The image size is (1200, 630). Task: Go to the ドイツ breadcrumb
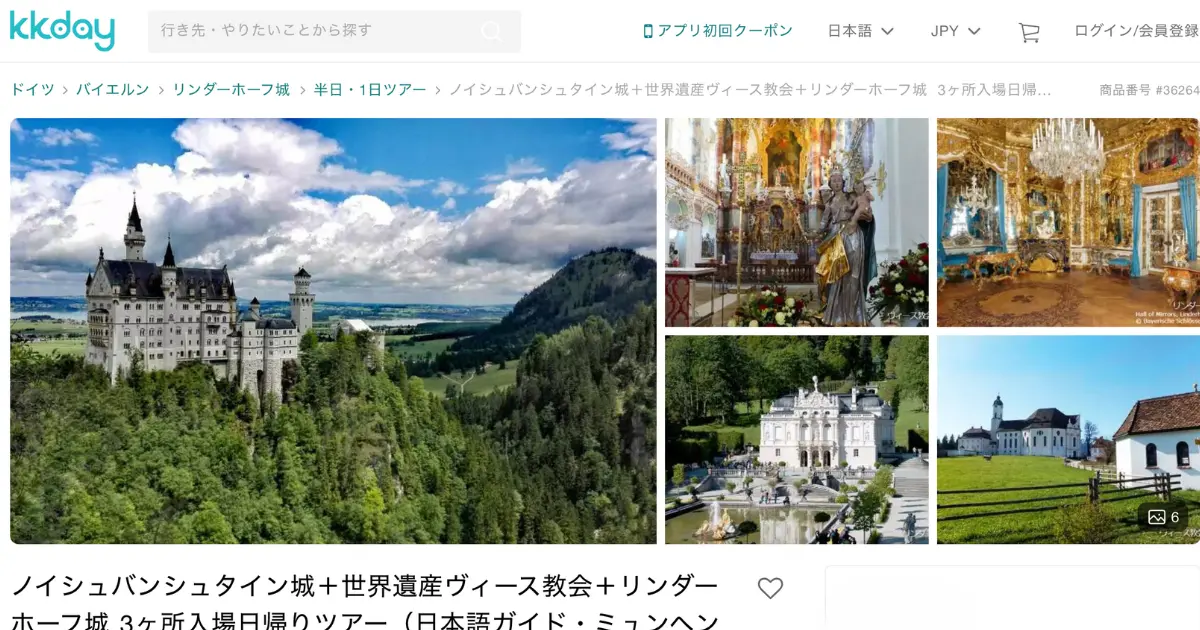pos(32,90)
